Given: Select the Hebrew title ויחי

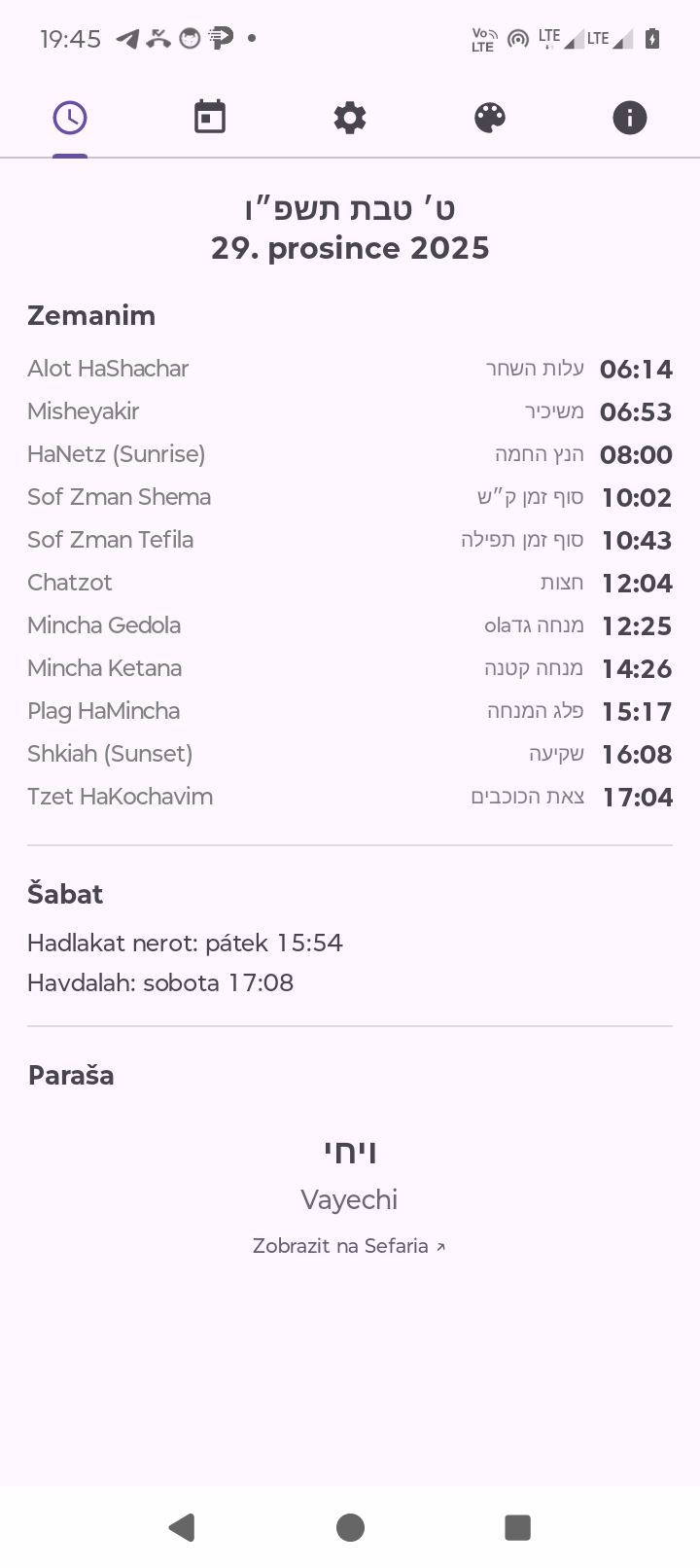Looking at the screenshot, I should tap(349, 1150).
